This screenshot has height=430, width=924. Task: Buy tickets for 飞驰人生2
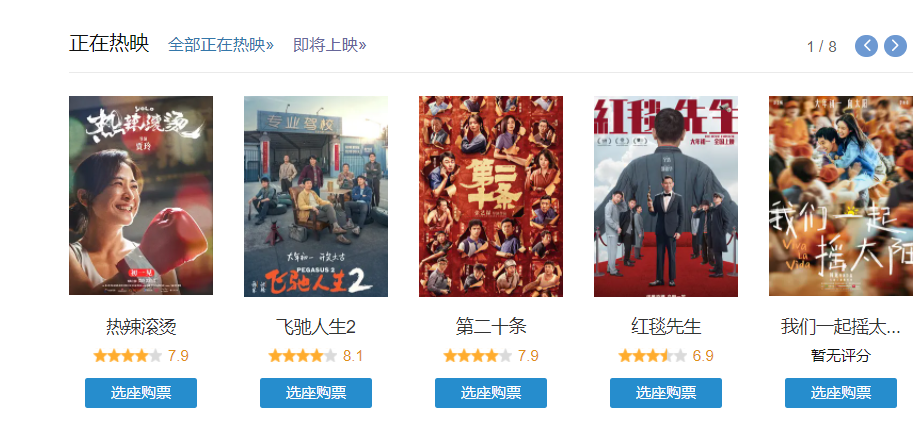coord(316,393)
